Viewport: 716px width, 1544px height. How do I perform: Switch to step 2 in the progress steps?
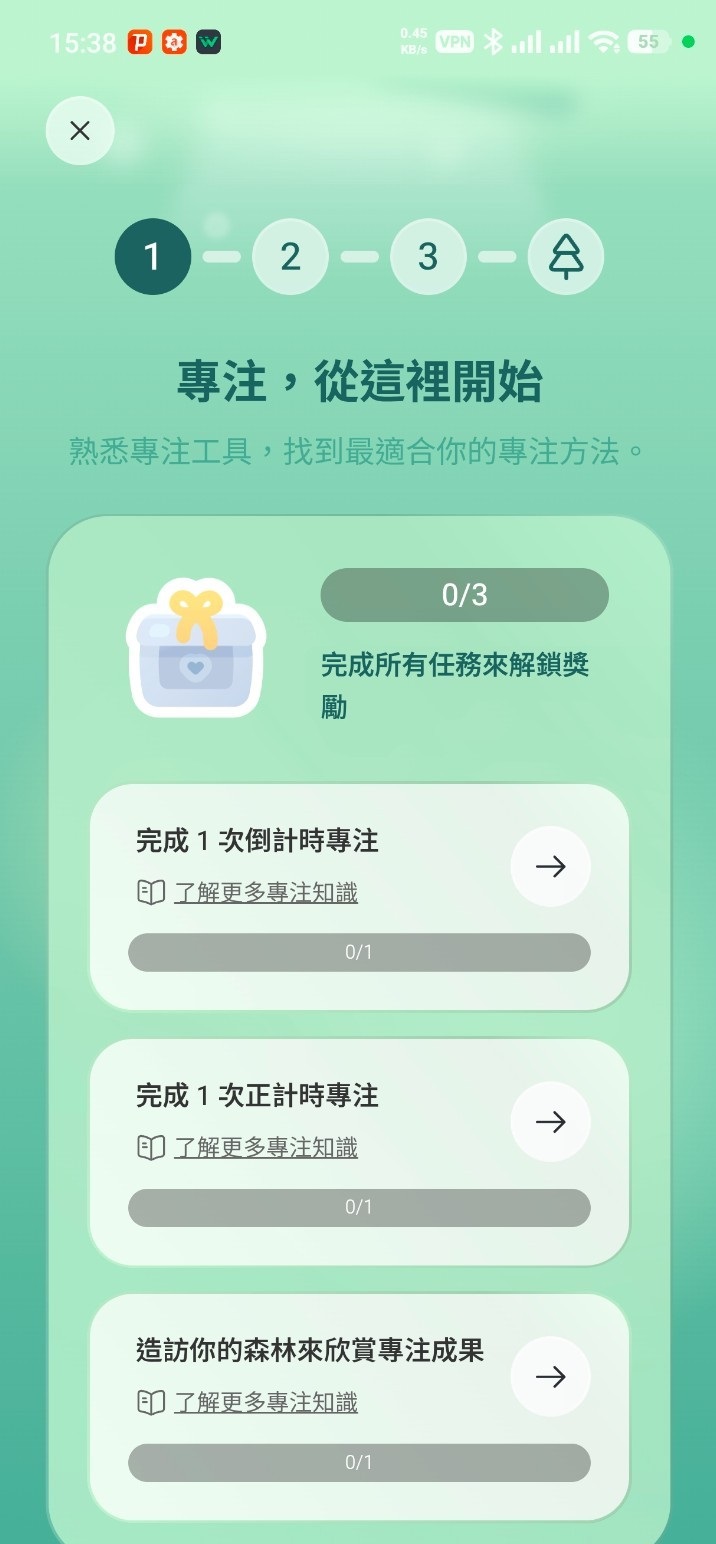point(290,257)
